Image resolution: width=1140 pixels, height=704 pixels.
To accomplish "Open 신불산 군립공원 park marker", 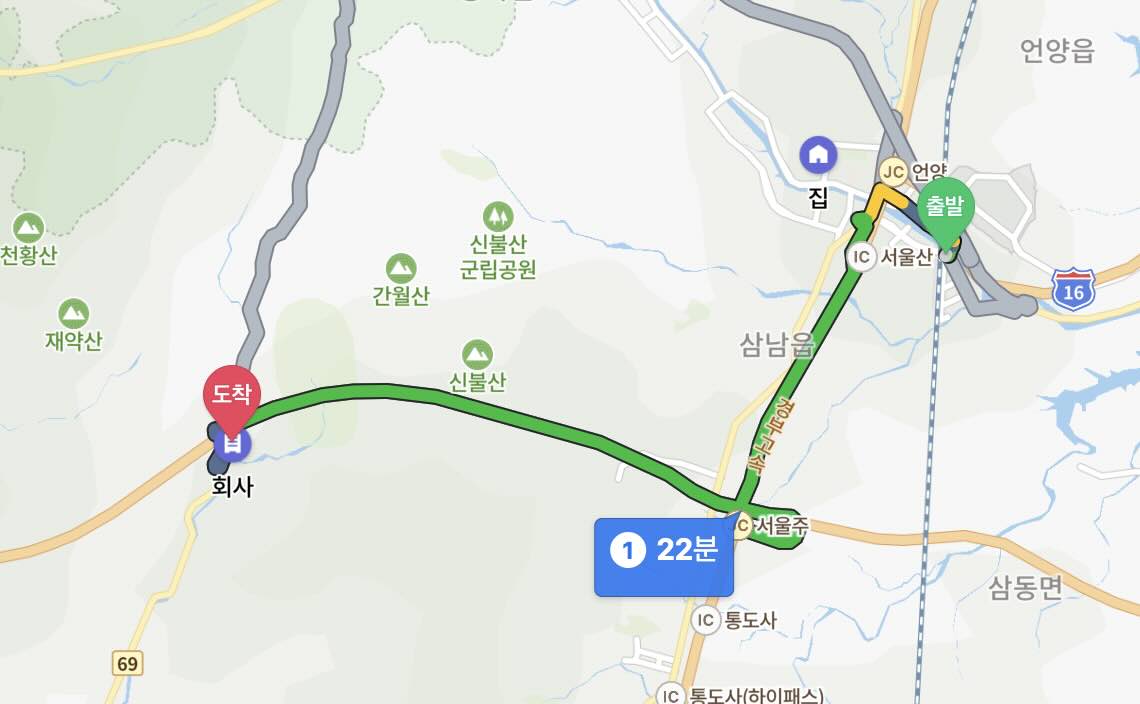I will tap(497, 216).
